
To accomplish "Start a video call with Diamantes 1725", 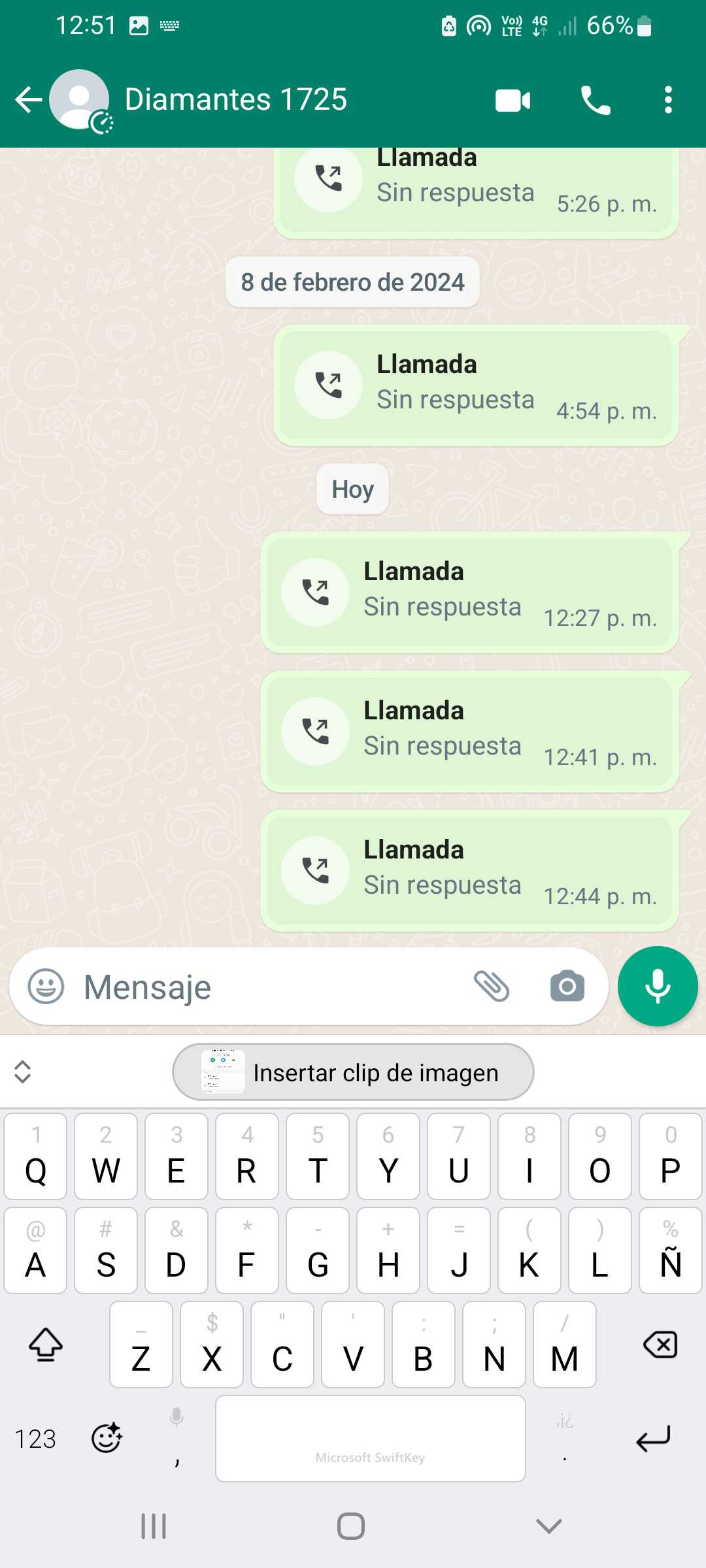I will [513, 101].
